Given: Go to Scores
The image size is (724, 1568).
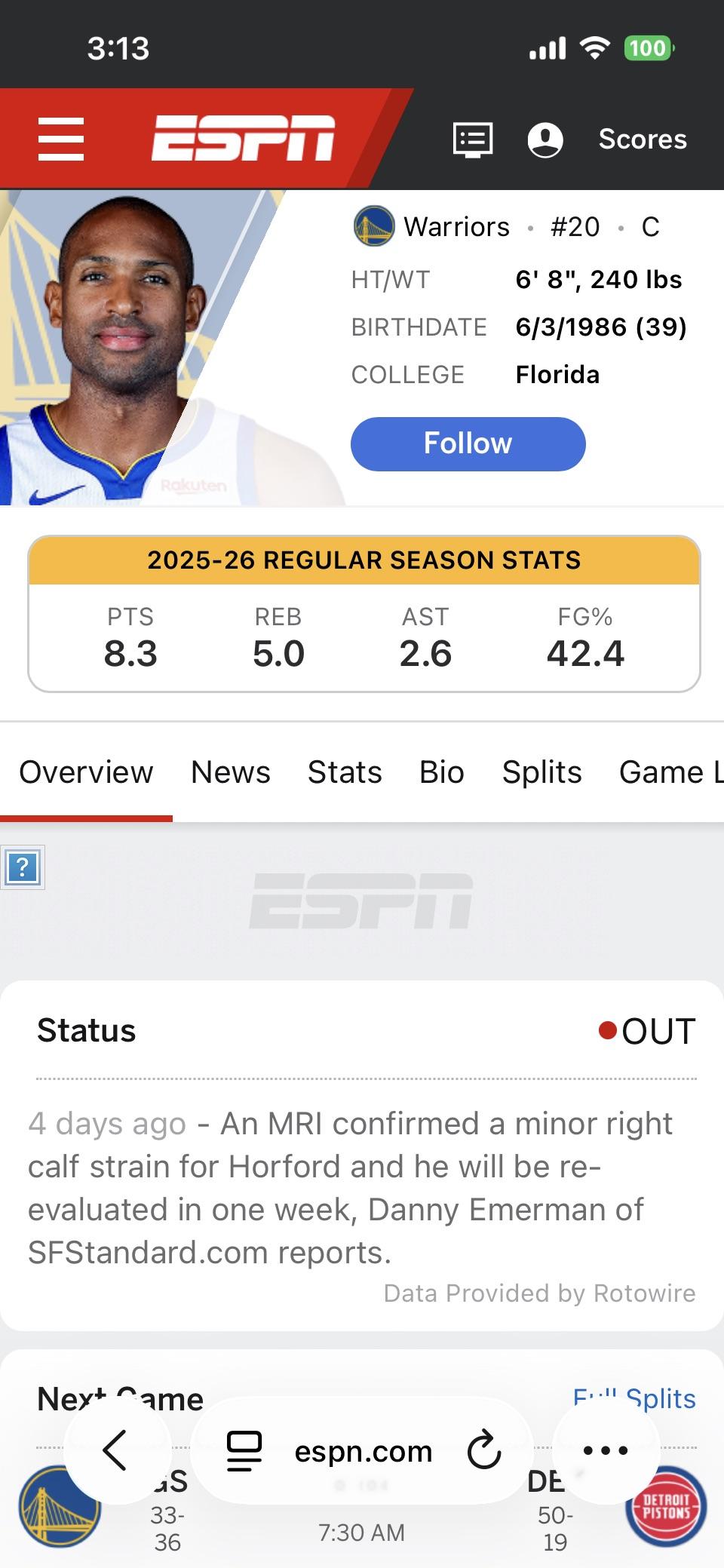Looking at the screenshot, I should pyautogui.click(x=643, y=140).
